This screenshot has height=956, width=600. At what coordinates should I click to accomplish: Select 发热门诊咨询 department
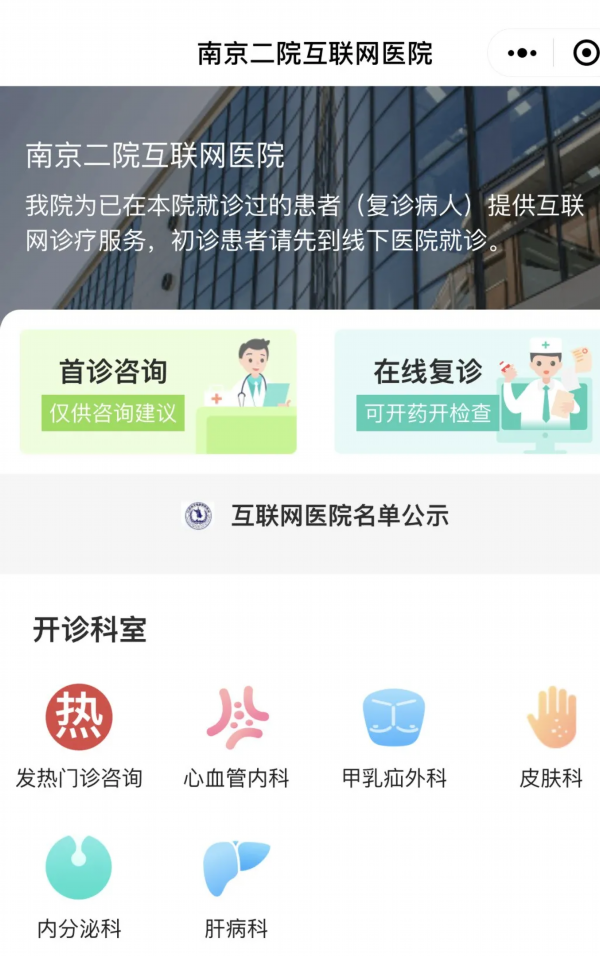[x=79, y=736]
